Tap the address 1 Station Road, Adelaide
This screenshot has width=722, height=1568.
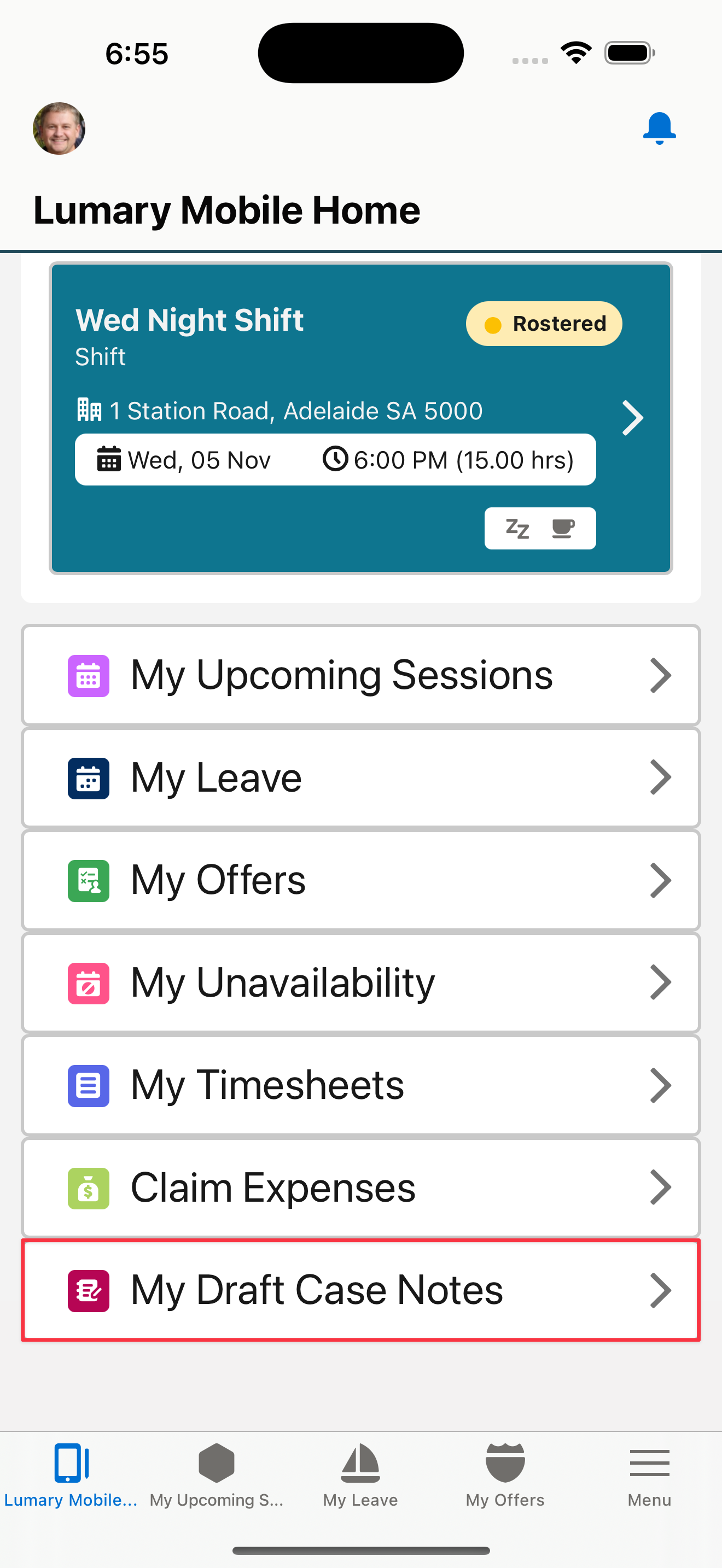coord(295,410)
